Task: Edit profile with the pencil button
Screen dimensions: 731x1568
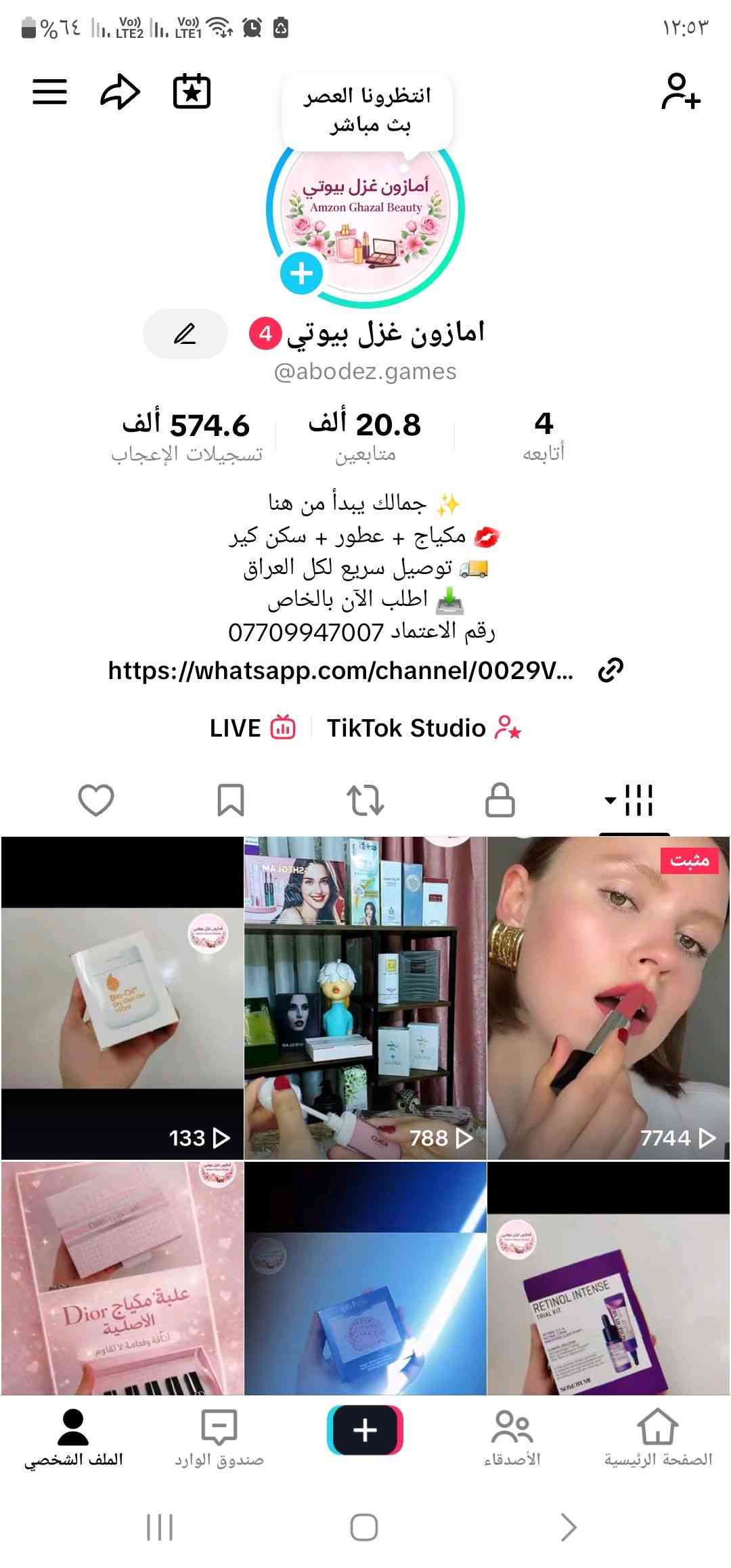Action: [x=185, y=334]
